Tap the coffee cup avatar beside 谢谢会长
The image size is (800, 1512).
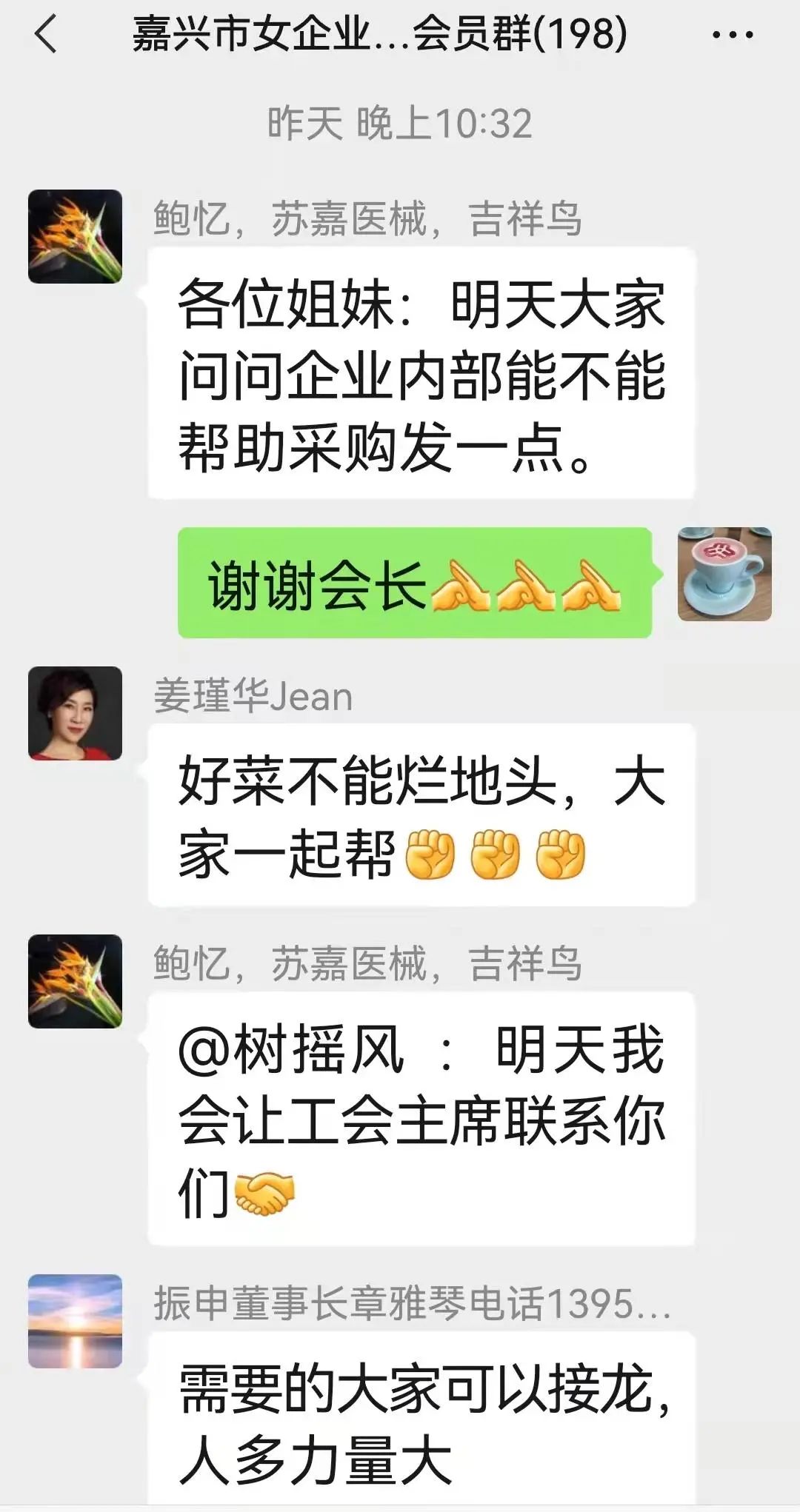pyautogui.click(x=724, y=574)
